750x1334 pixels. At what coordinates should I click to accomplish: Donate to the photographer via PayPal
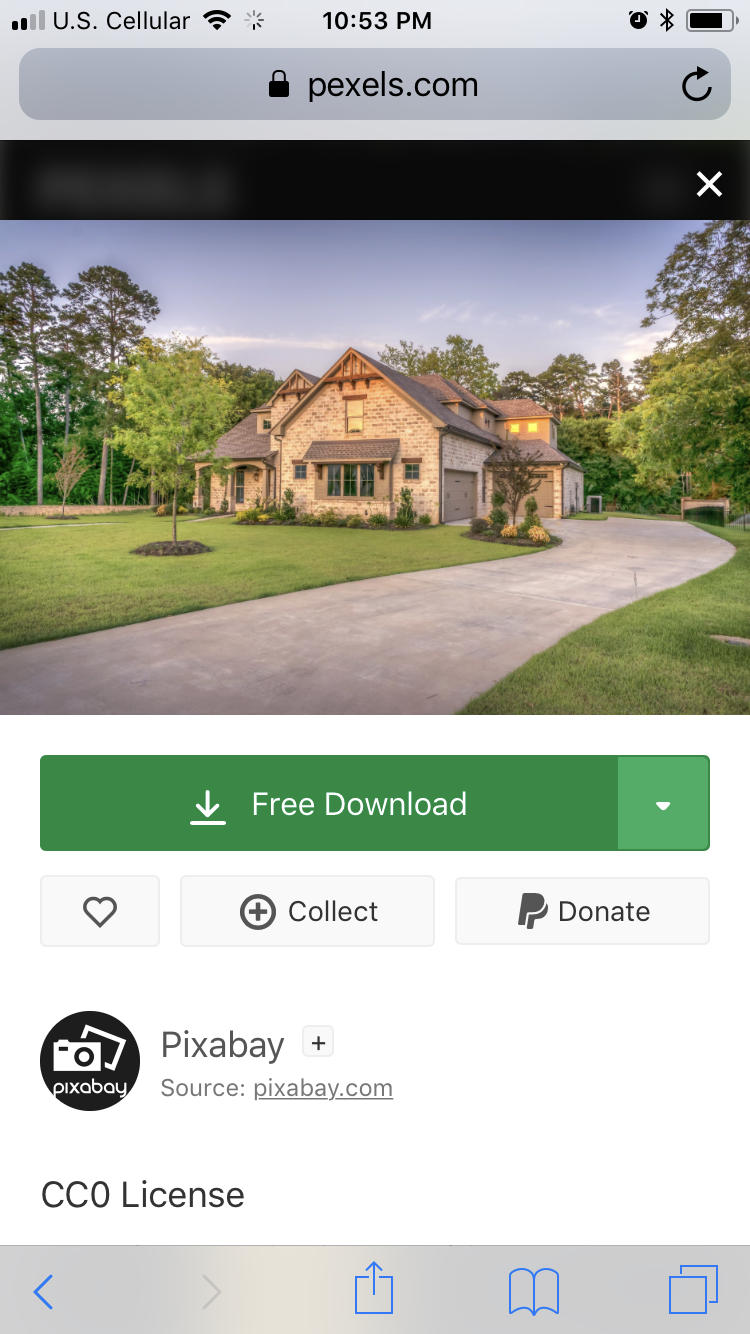click(x=582, y=911)
